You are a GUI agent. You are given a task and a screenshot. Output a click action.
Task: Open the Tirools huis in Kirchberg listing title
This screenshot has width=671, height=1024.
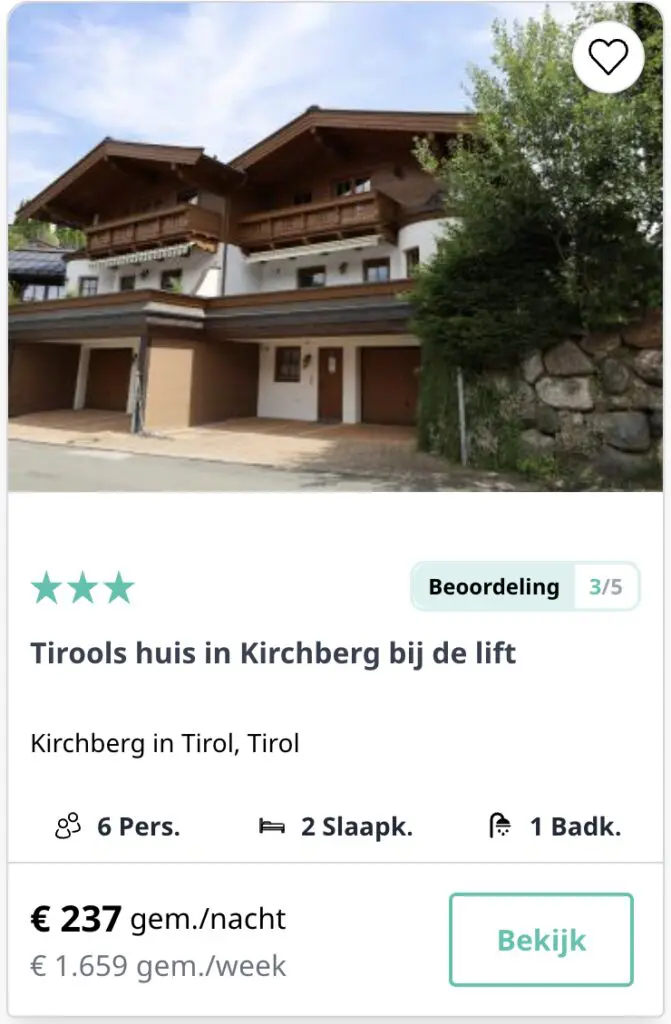[273, 654]
